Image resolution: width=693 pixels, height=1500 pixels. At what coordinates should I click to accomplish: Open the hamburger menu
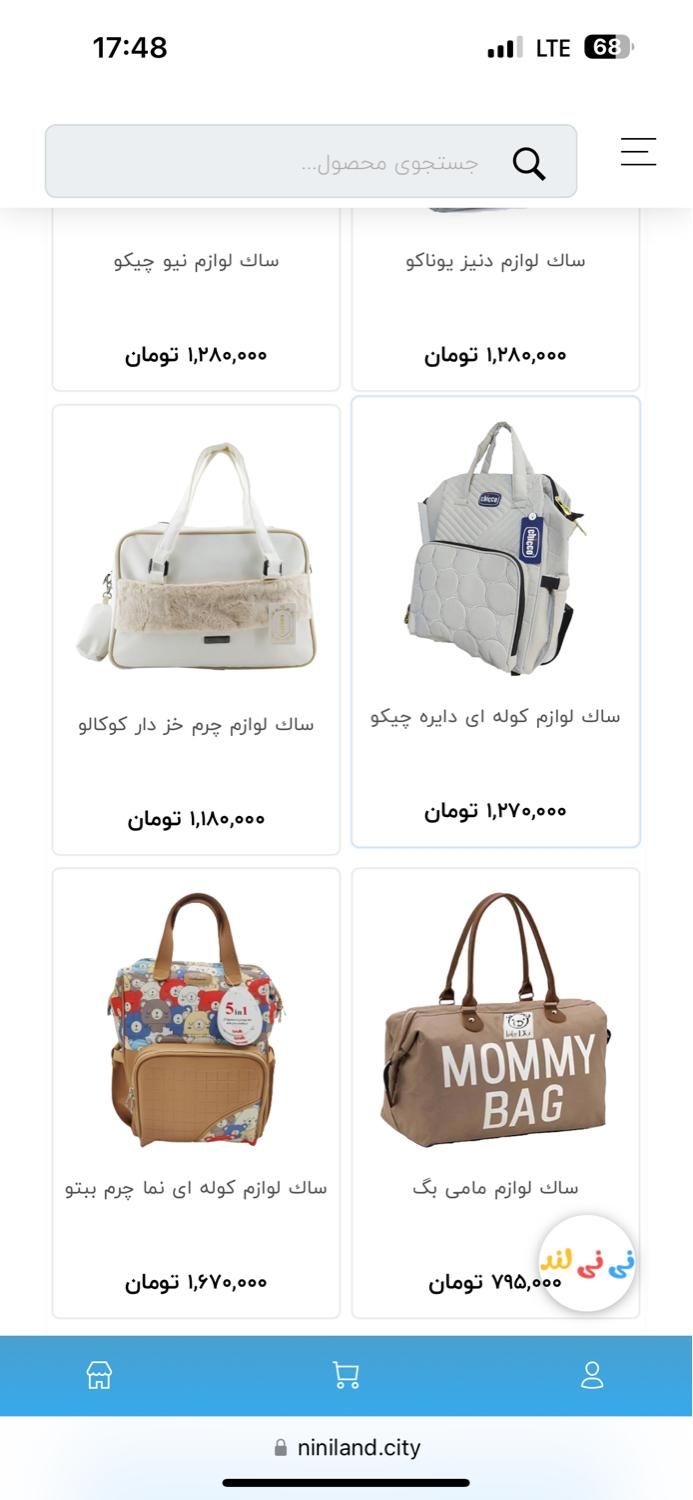638,152
